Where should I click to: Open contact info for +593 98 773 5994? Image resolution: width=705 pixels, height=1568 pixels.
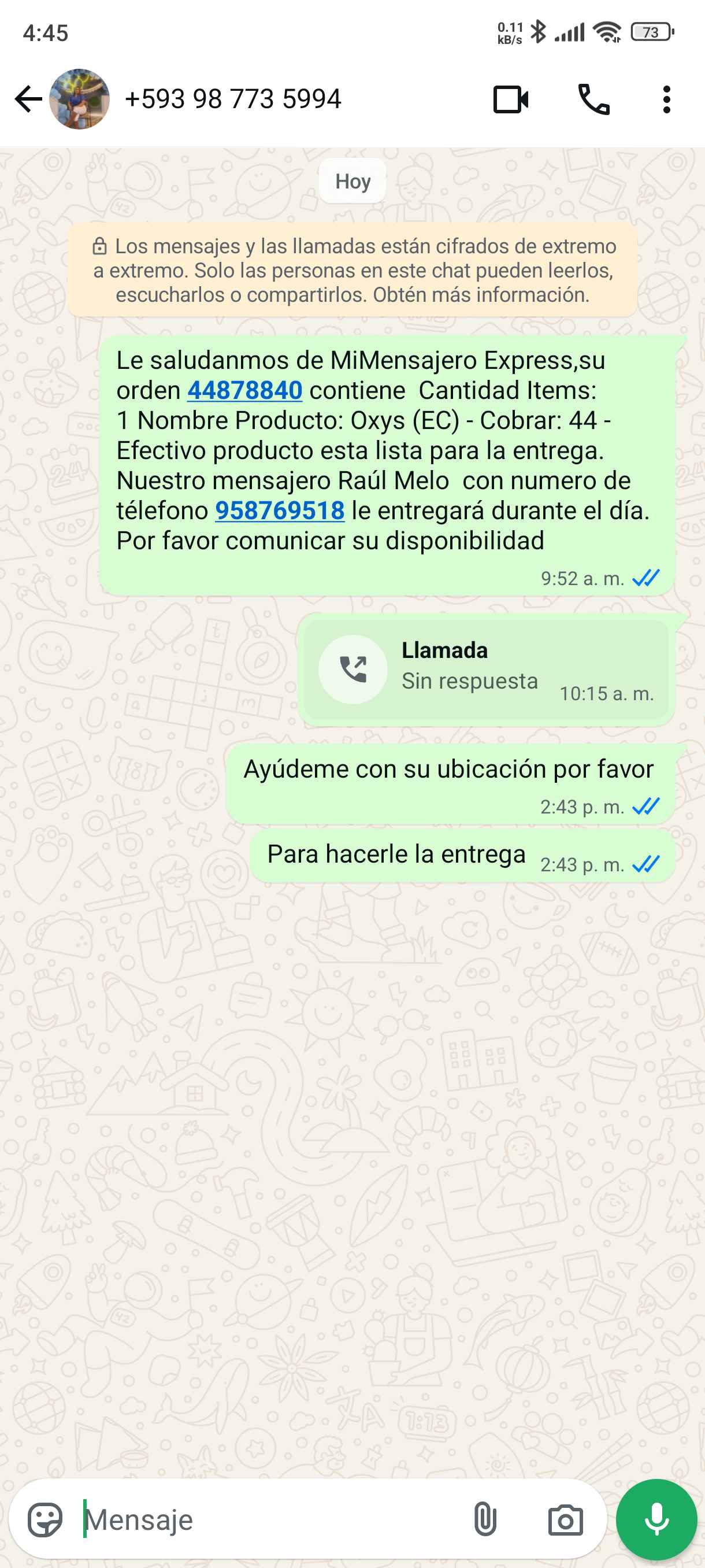tap(232, 99)
